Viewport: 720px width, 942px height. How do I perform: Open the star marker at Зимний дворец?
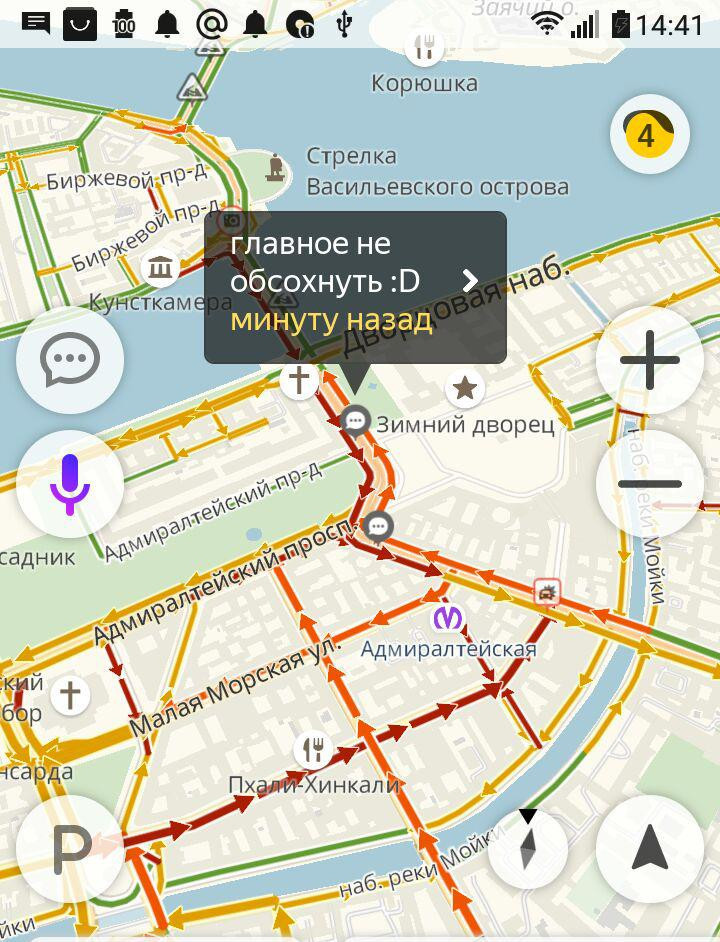click(464, 388)
